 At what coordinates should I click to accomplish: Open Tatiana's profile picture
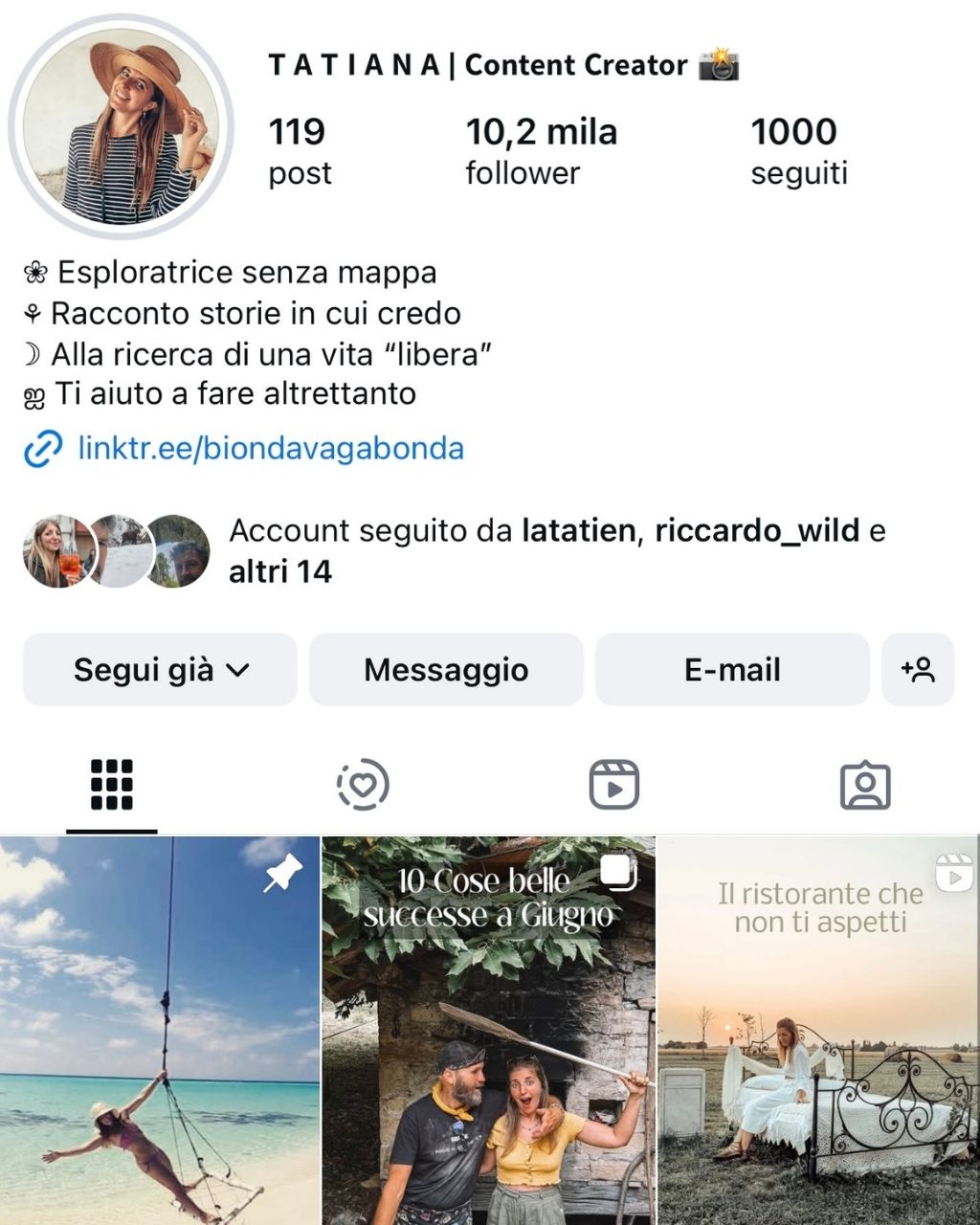122,126
